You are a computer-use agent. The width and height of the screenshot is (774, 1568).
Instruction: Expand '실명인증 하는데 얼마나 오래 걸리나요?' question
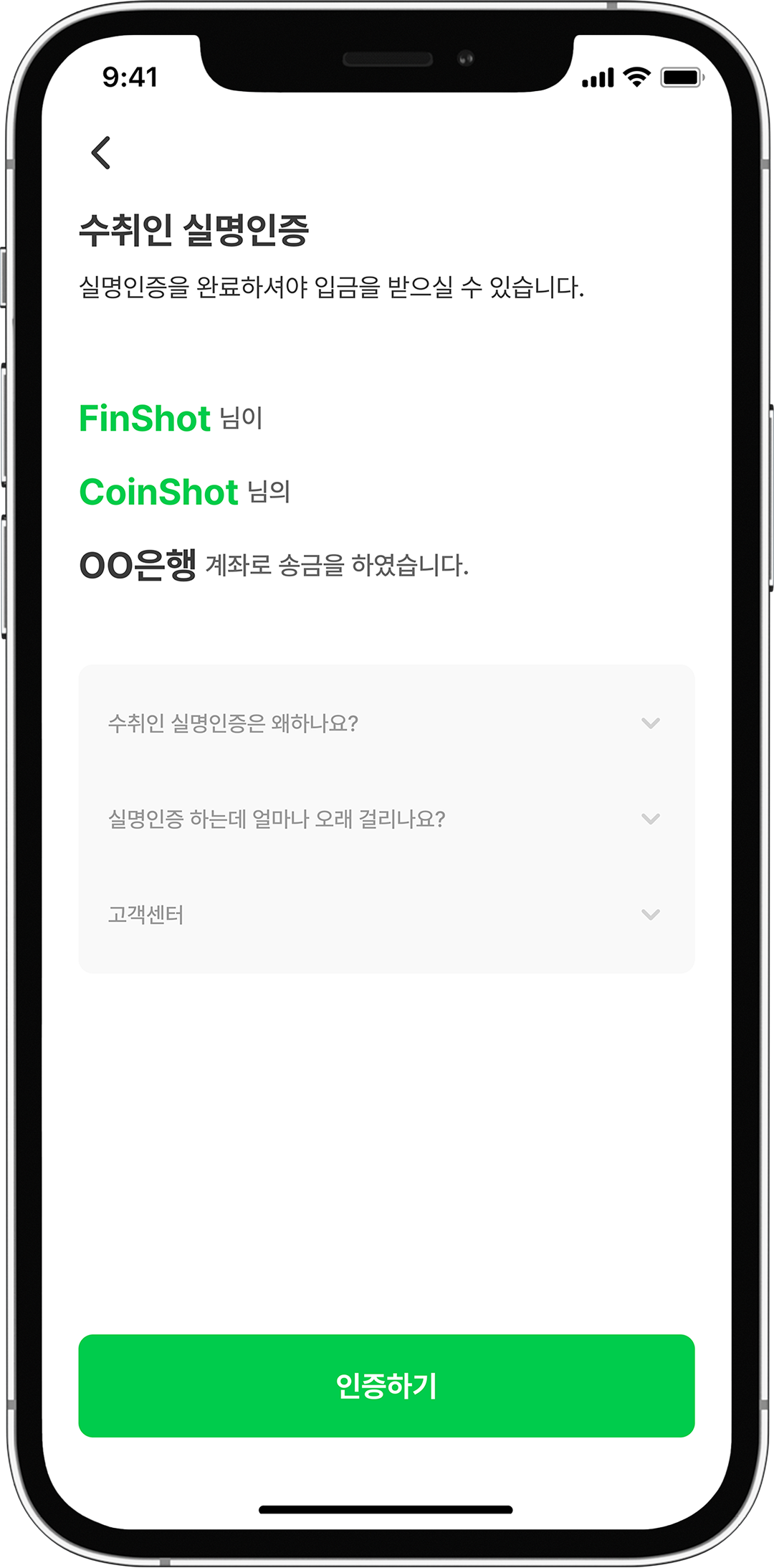pos(650,818)
